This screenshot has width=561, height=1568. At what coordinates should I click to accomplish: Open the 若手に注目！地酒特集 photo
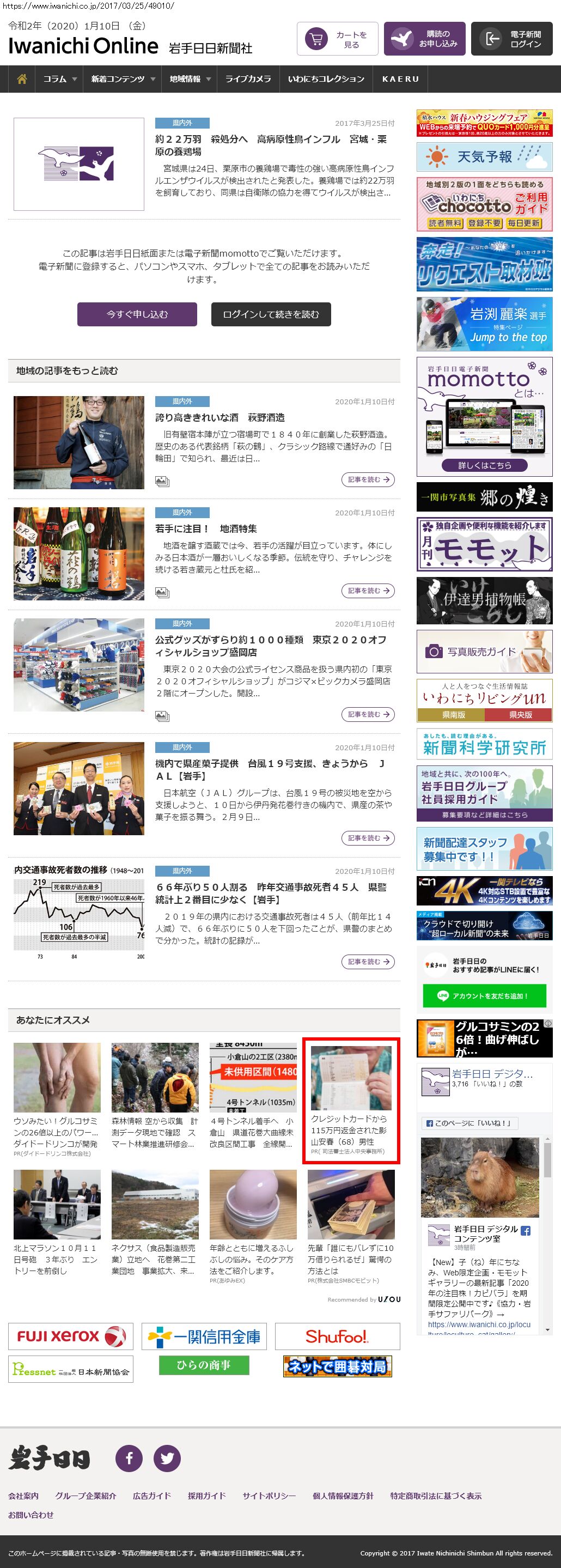click(x=78, y=554)
